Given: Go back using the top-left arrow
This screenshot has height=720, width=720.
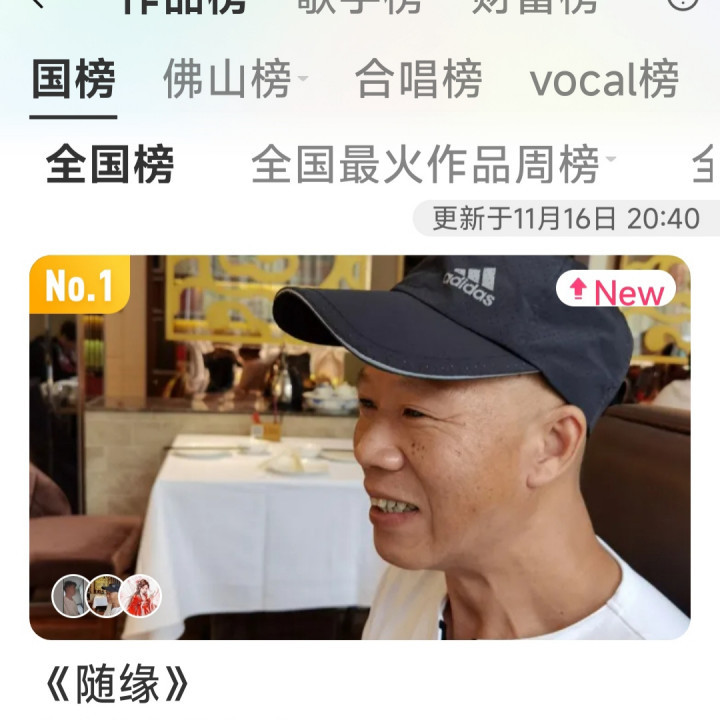Looking at the screenshot, I should tap(38, 5).
